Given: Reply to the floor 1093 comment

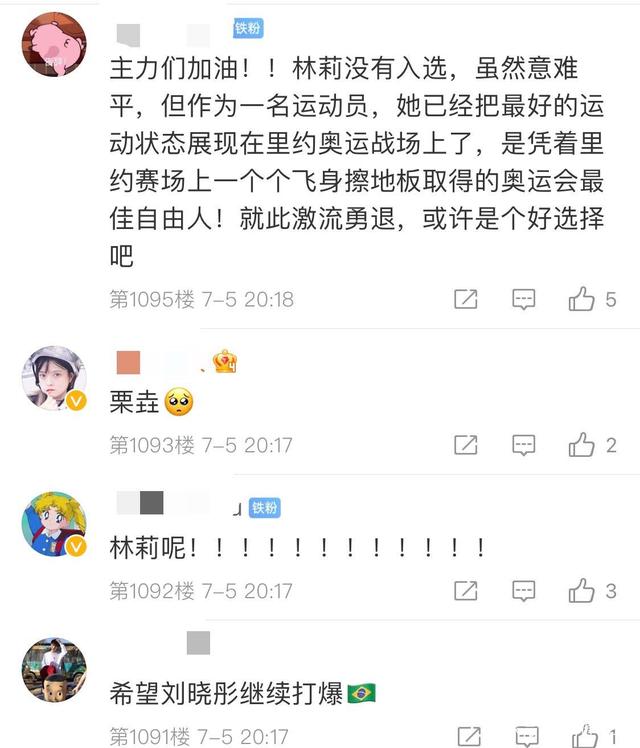Looking at the screenshot, I should [x=524, y=445].
